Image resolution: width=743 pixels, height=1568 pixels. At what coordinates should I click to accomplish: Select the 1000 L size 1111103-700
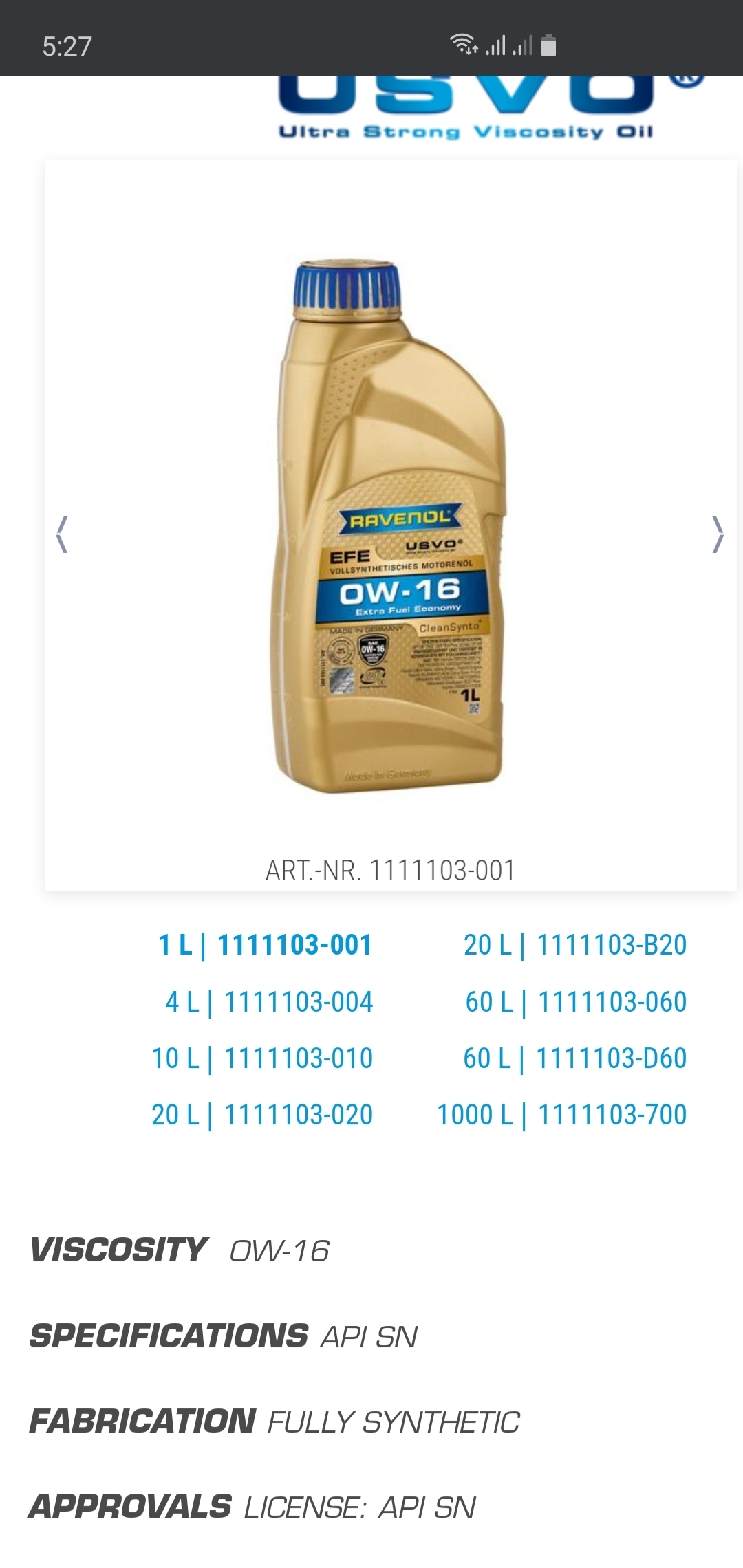pos(562,1115)
